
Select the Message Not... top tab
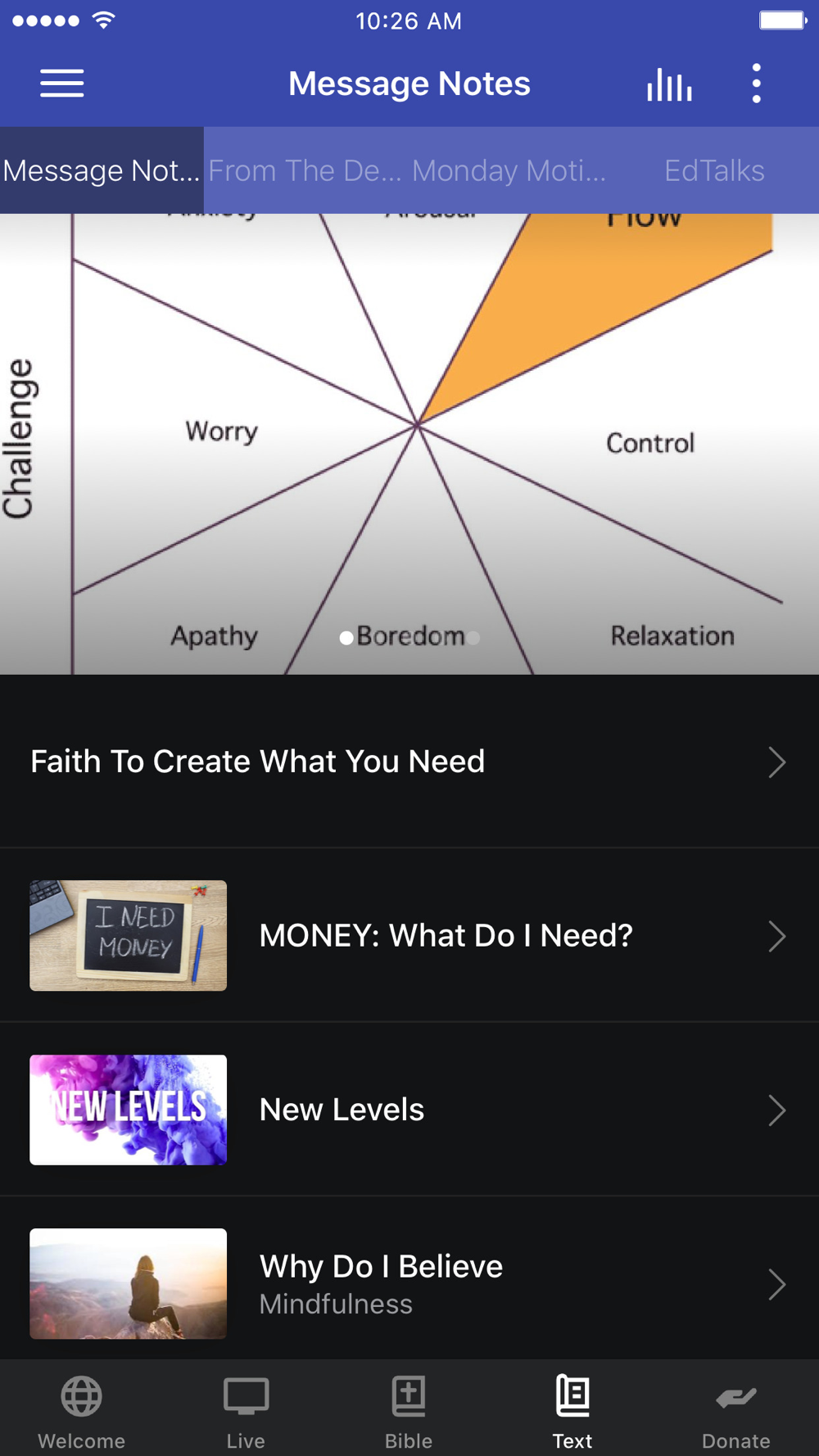click(x=102, y=170)
